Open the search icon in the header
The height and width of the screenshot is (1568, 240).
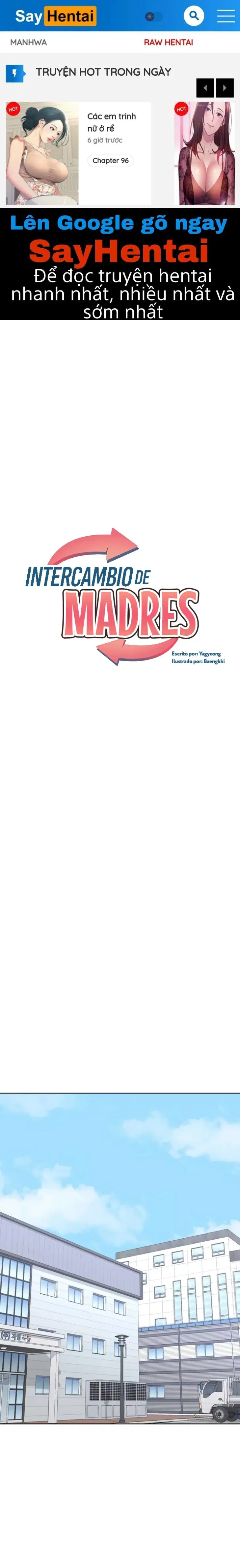pyautogui.click(x=194, y=16)
